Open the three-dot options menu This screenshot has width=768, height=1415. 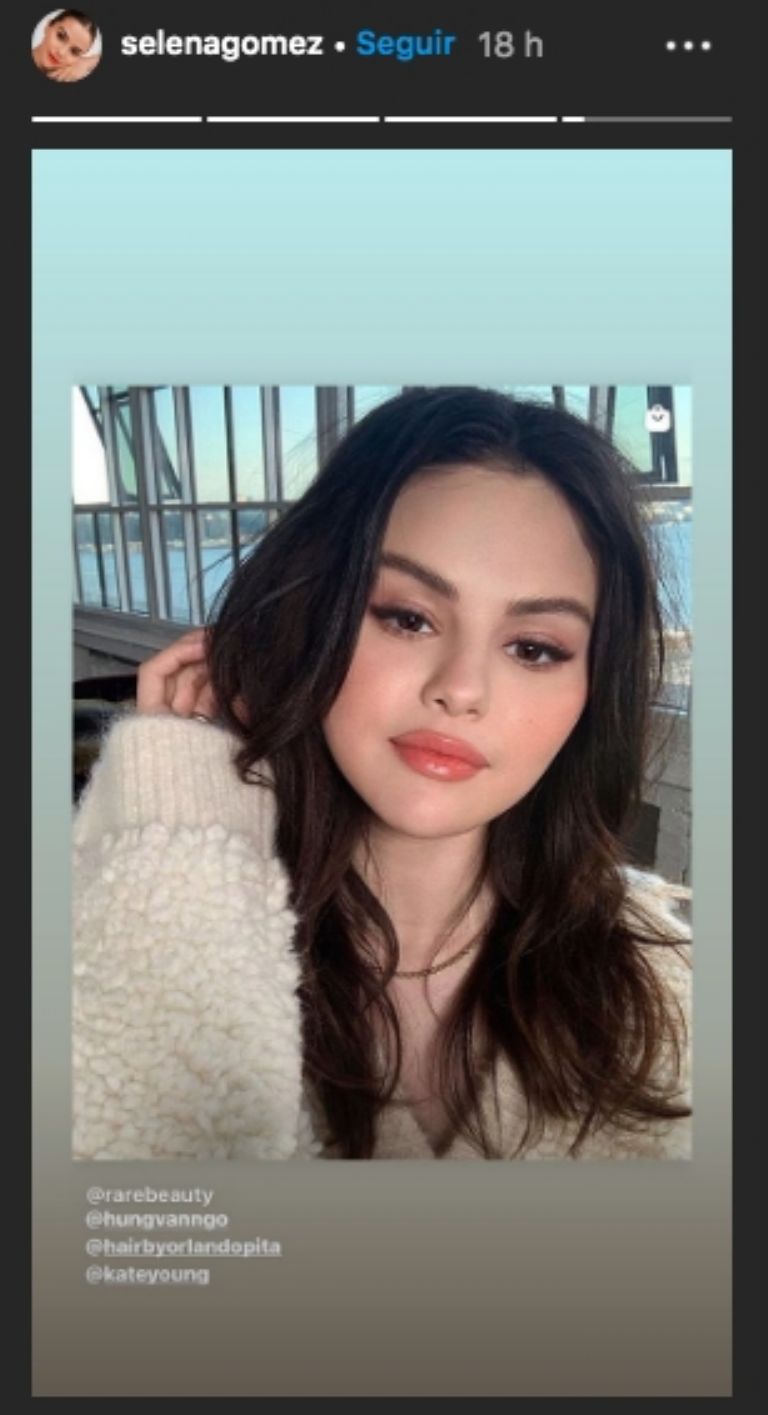[688, 46]
